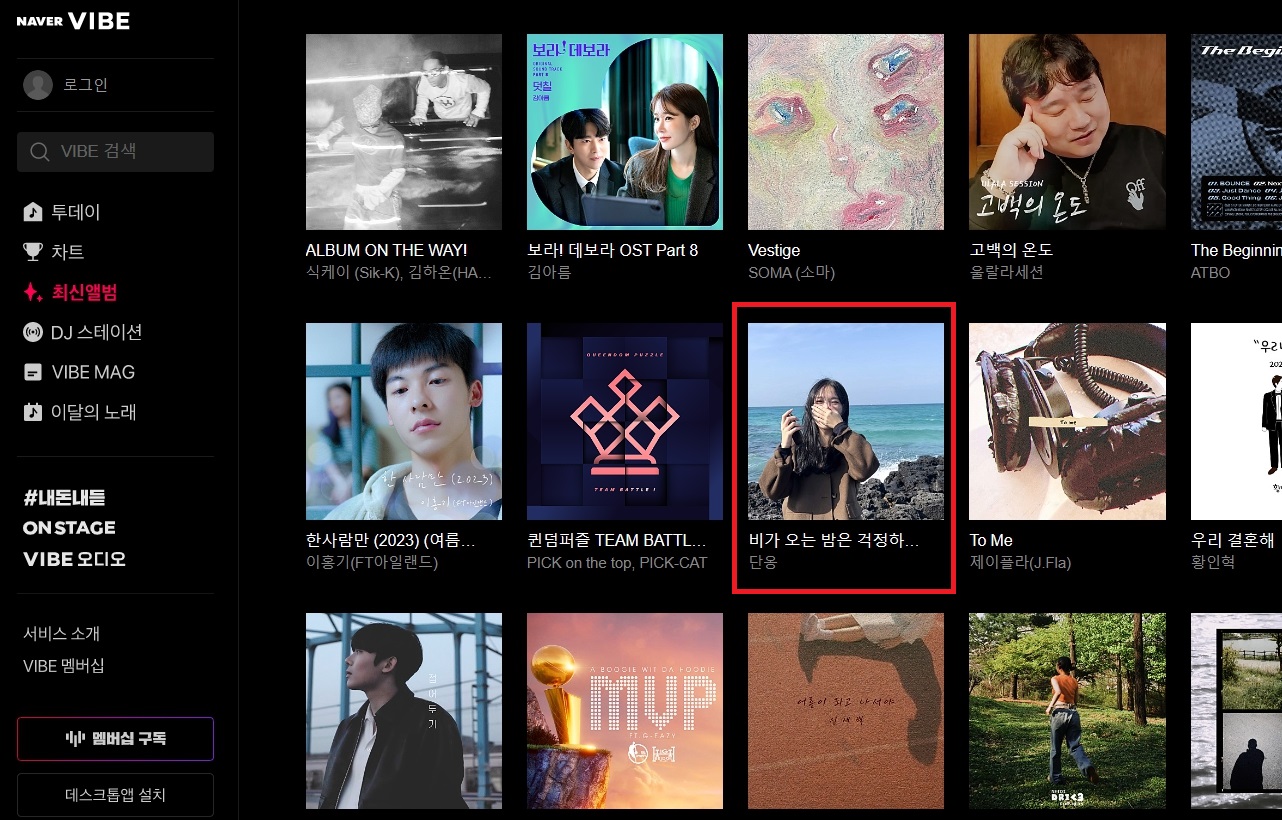Open the 로그인 login link
The width and height of the screenshot is (1282, 820).
(85, 85)
